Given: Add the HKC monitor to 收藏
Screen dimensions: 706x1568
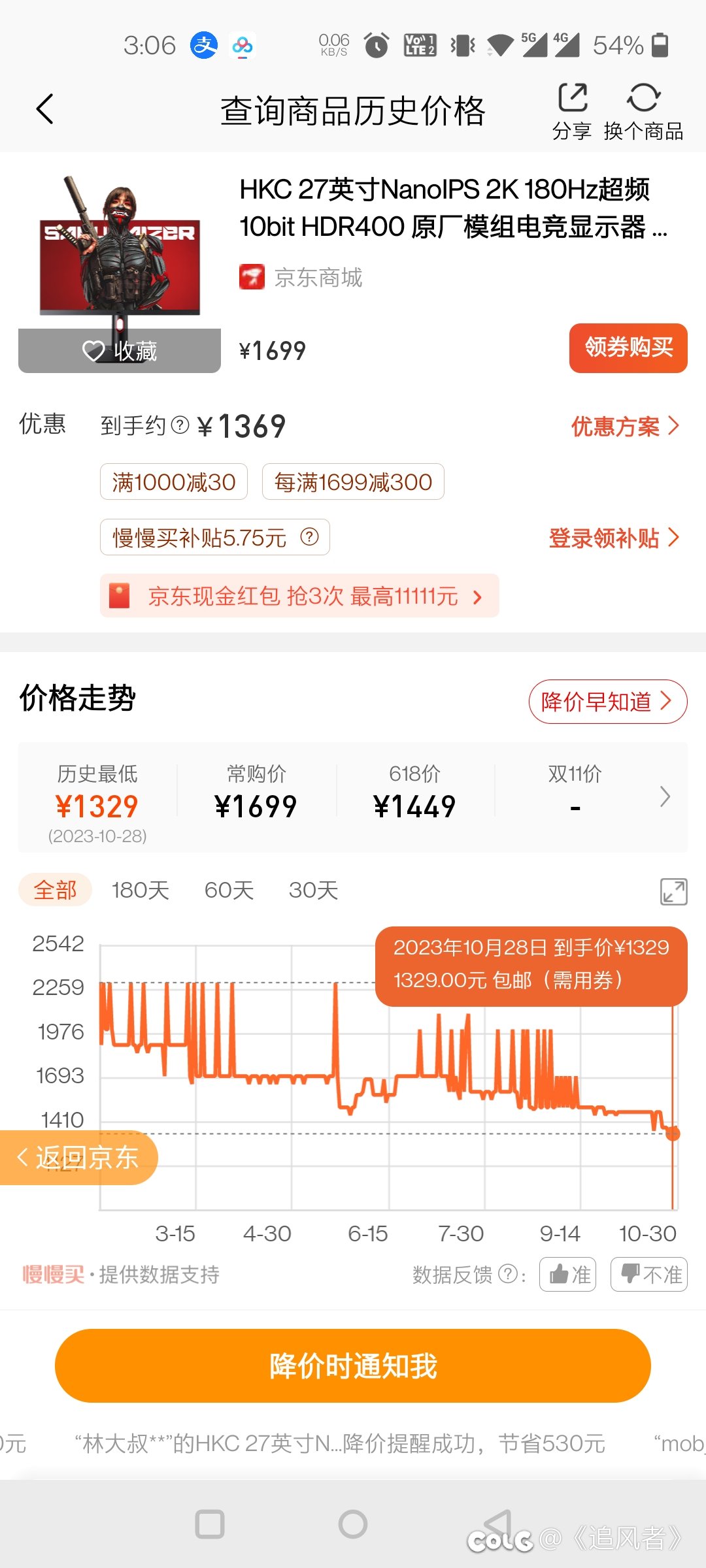Looking at the screenshot, I should tap(120, 351).
